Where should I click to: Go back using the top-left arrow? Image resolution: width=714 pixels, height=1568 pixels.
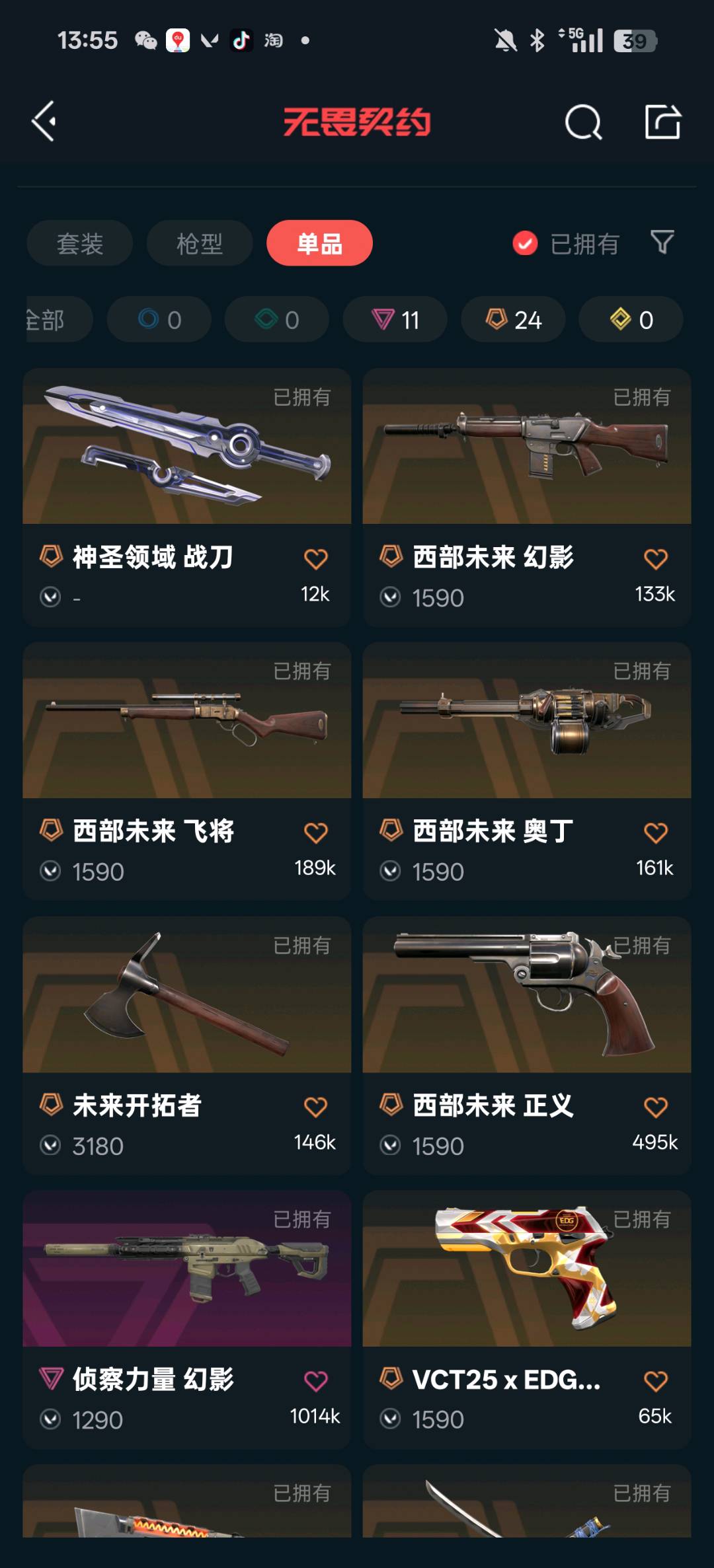point(44,122)
